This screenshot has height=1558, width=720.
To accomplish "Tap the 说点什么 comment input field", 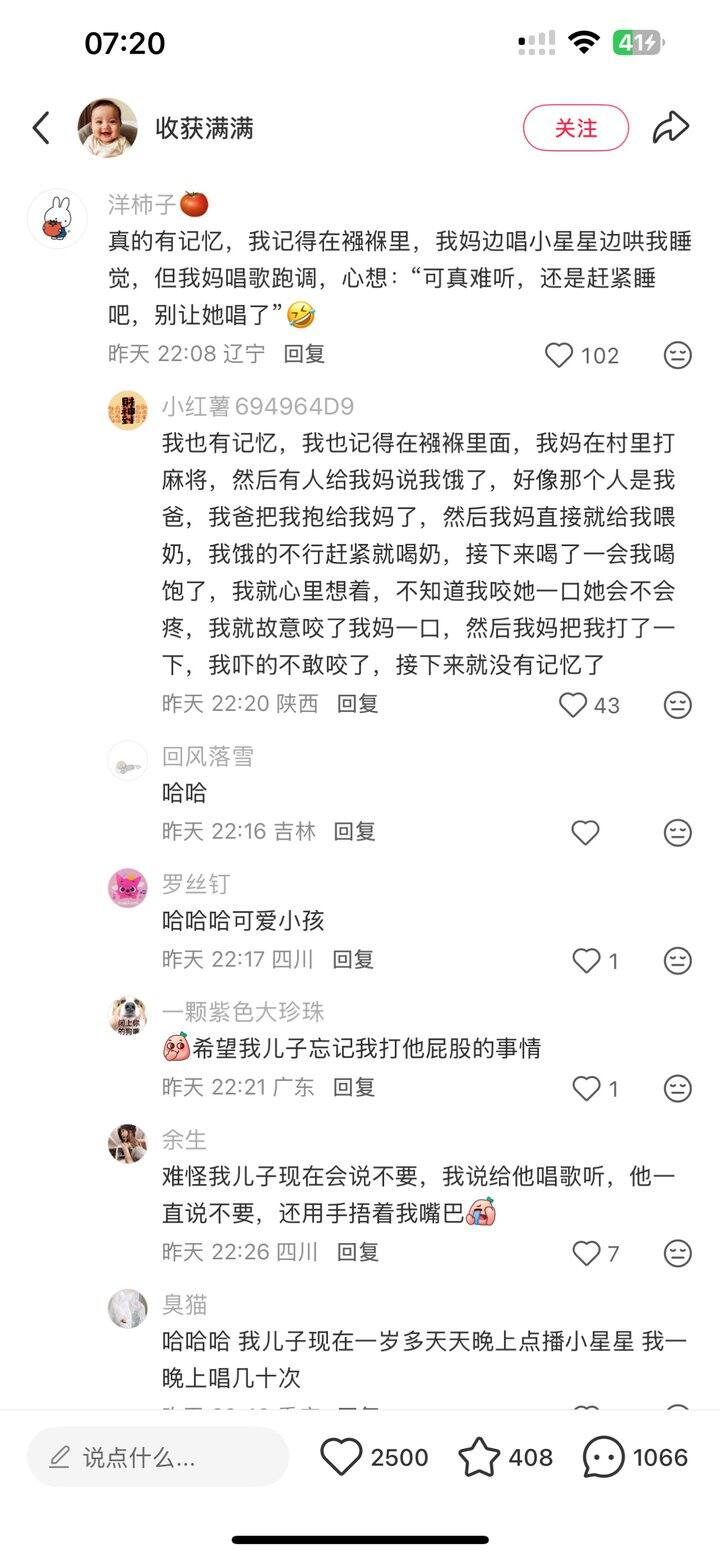I will click(158, 1457).
